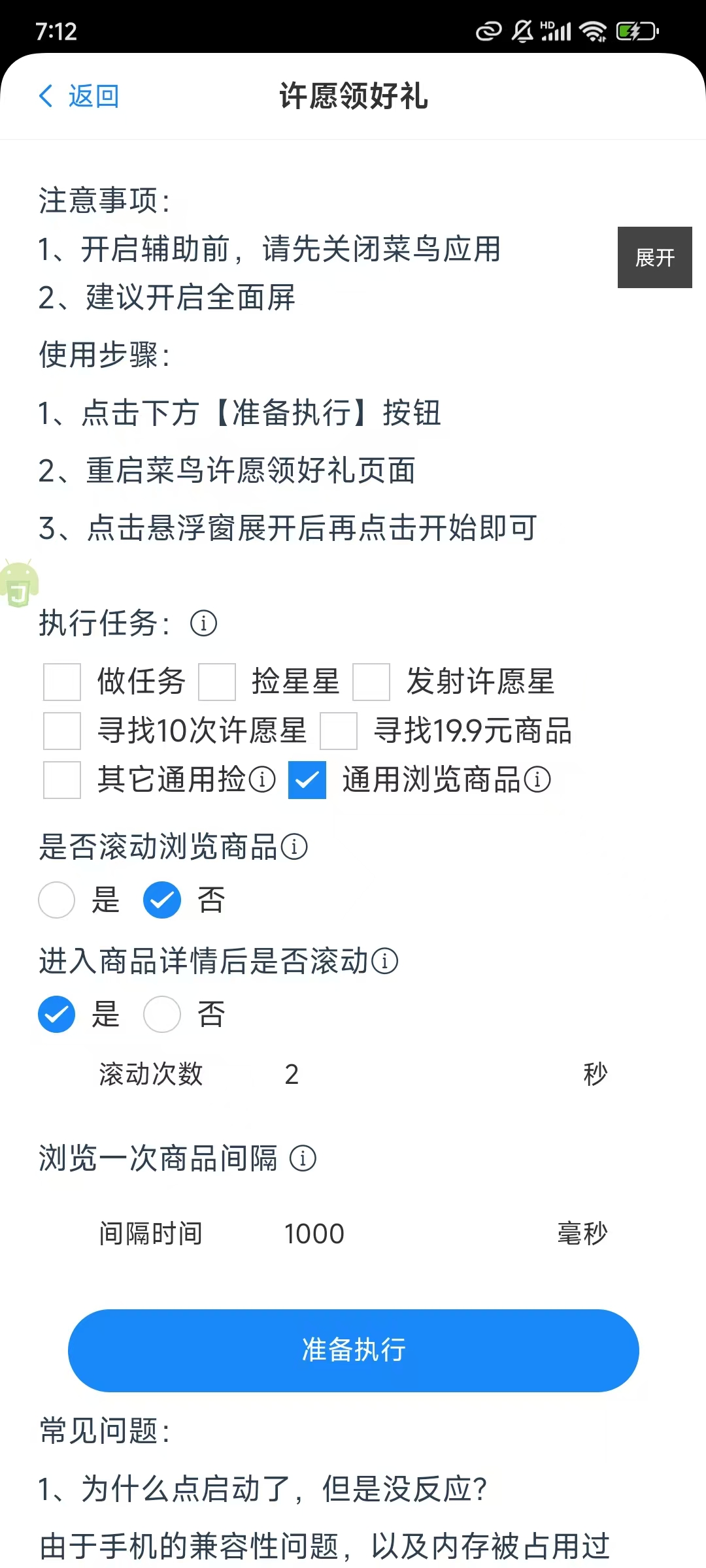Tick the 寻找19.9元商品 checkbox
This screenshot has height=1568, width=706.
(339, 731)
